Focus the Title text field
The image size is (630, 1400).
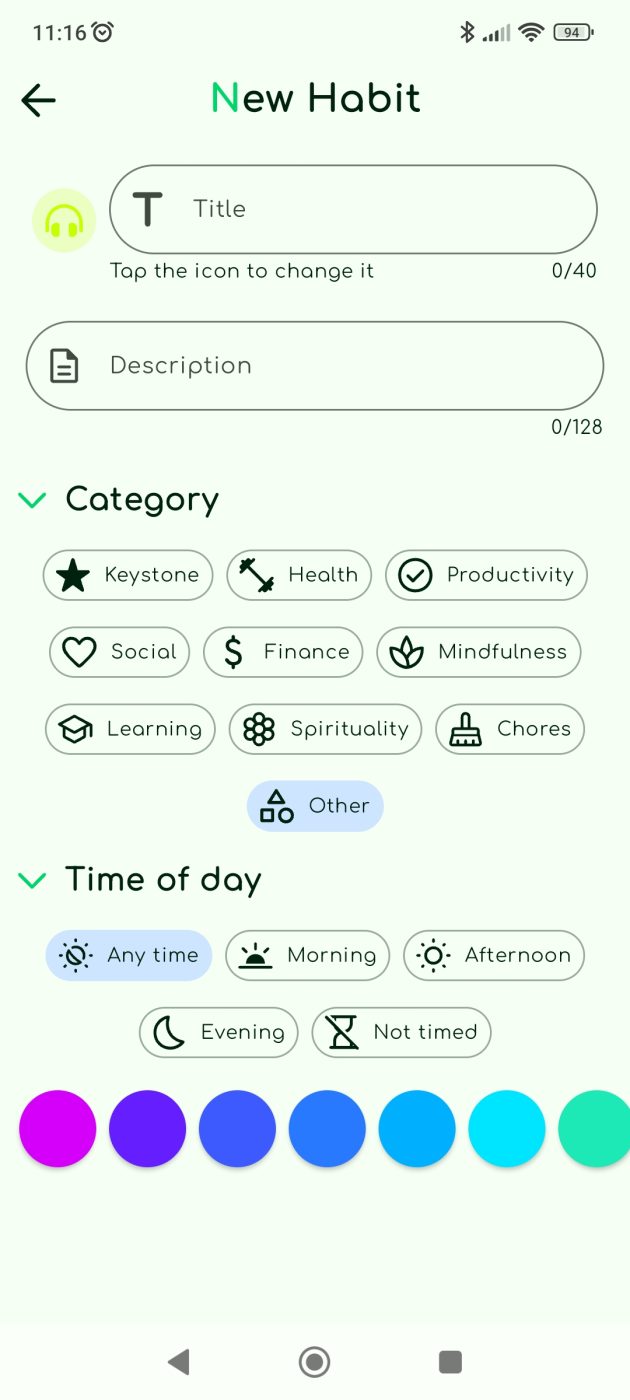pyautogui.click(x=370, y=209)
